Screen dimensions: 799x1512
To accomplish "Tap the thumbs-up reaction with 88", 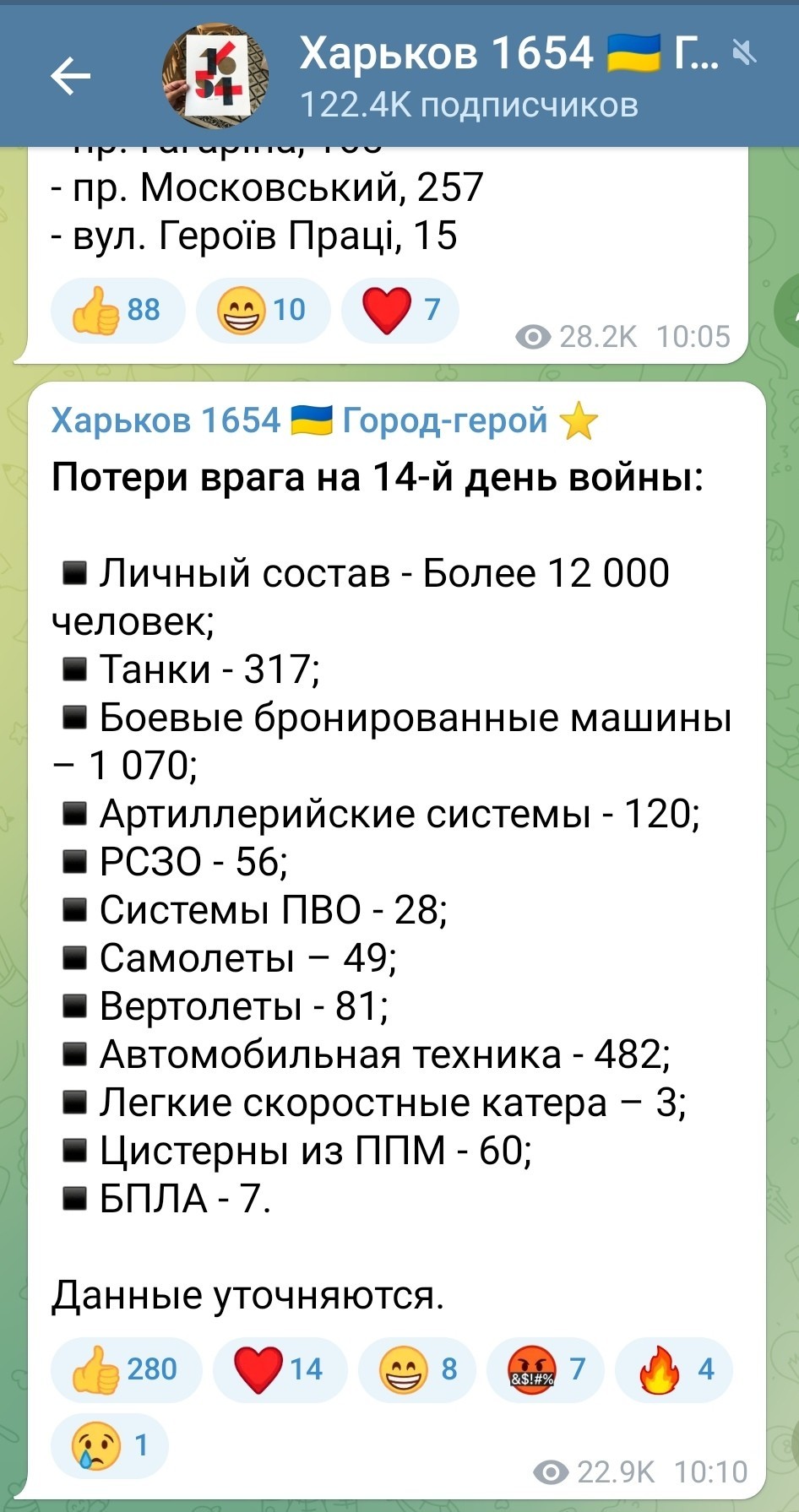I will [118, 310].
